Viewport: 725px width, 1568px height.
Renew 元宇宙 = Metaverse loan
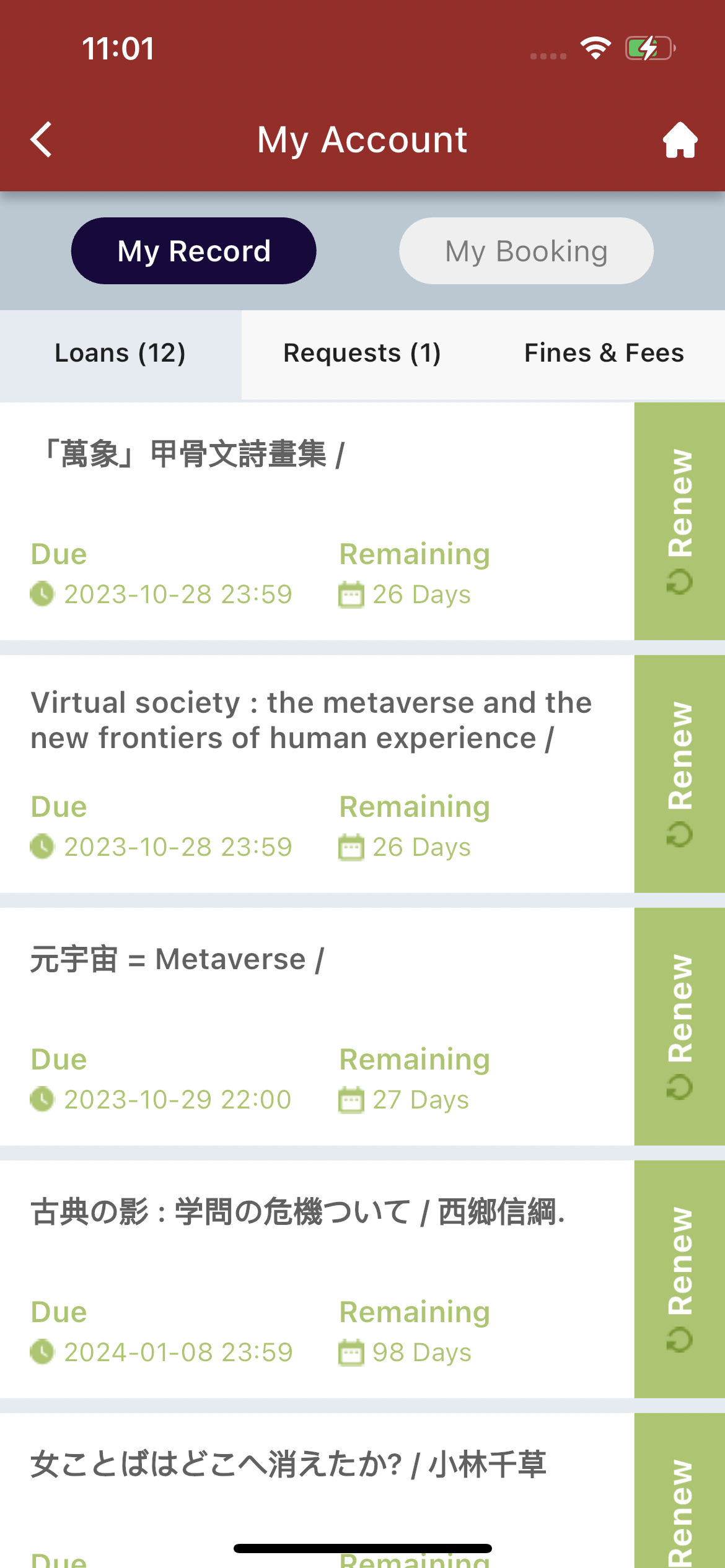[x=680, y=1026]
